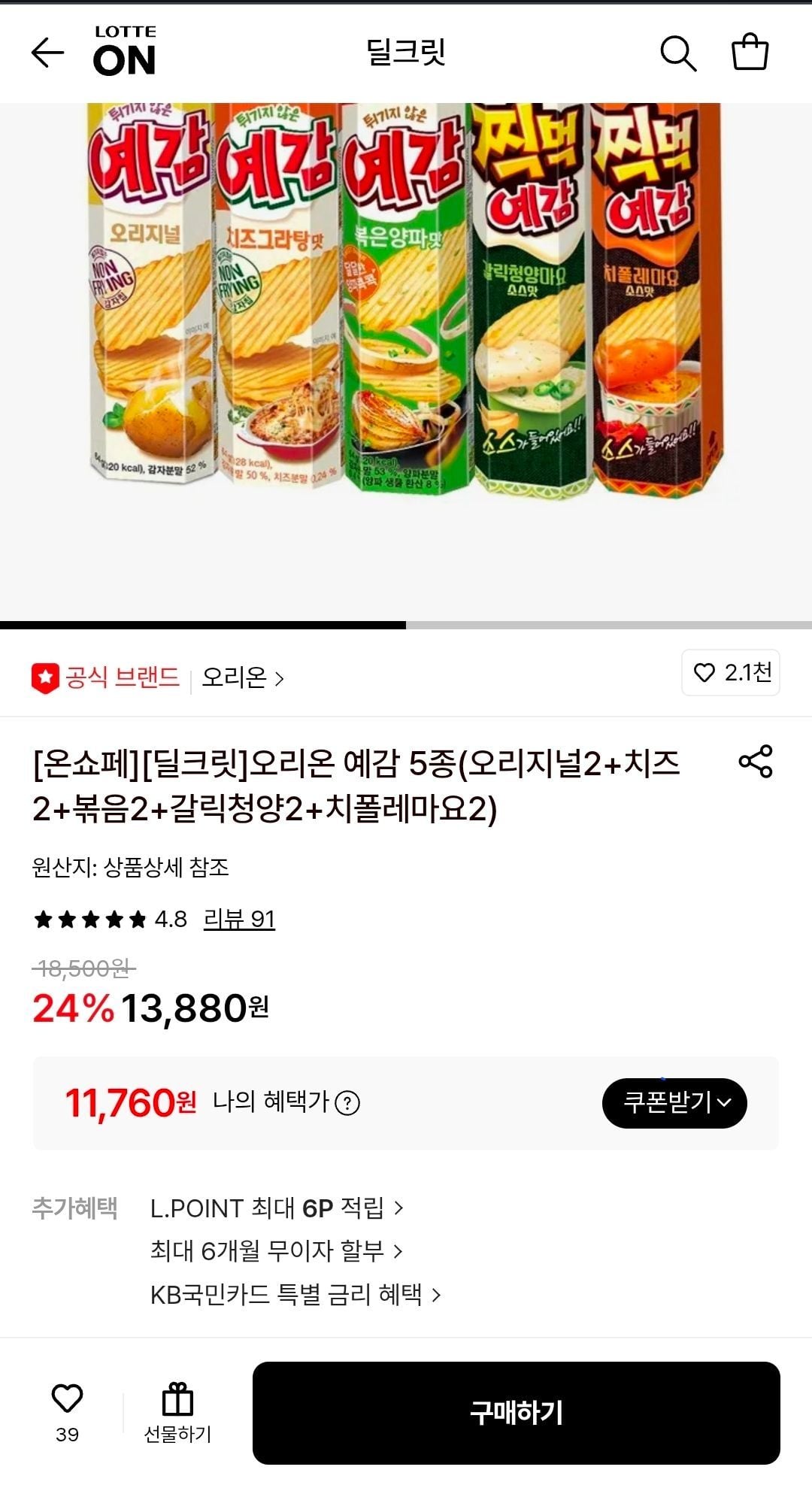Like the brand with the 2.1천 heart
Screen dimensions: 812x1488
coord(731,672)
